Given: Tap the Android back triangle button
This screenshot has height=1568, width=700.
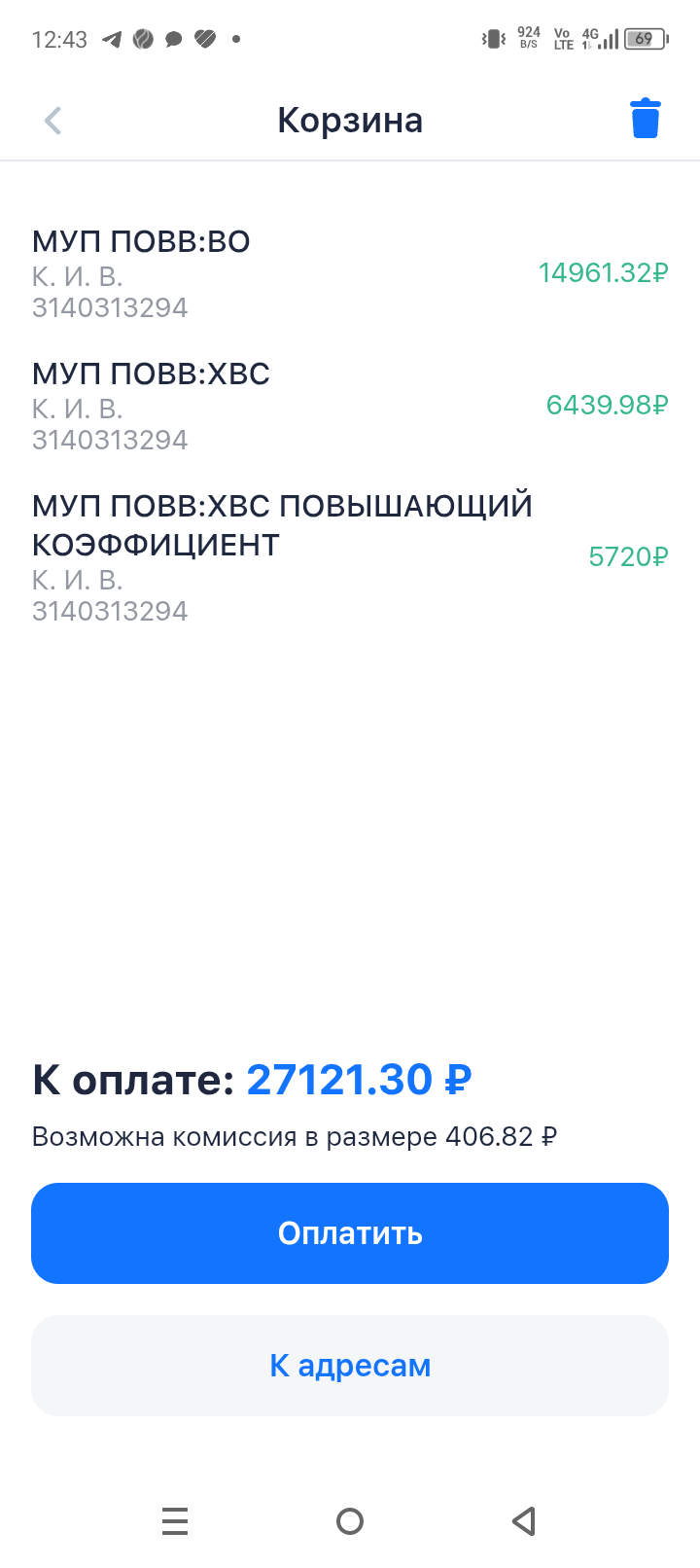Looking at the screenshot, I should click(523, 1521).
